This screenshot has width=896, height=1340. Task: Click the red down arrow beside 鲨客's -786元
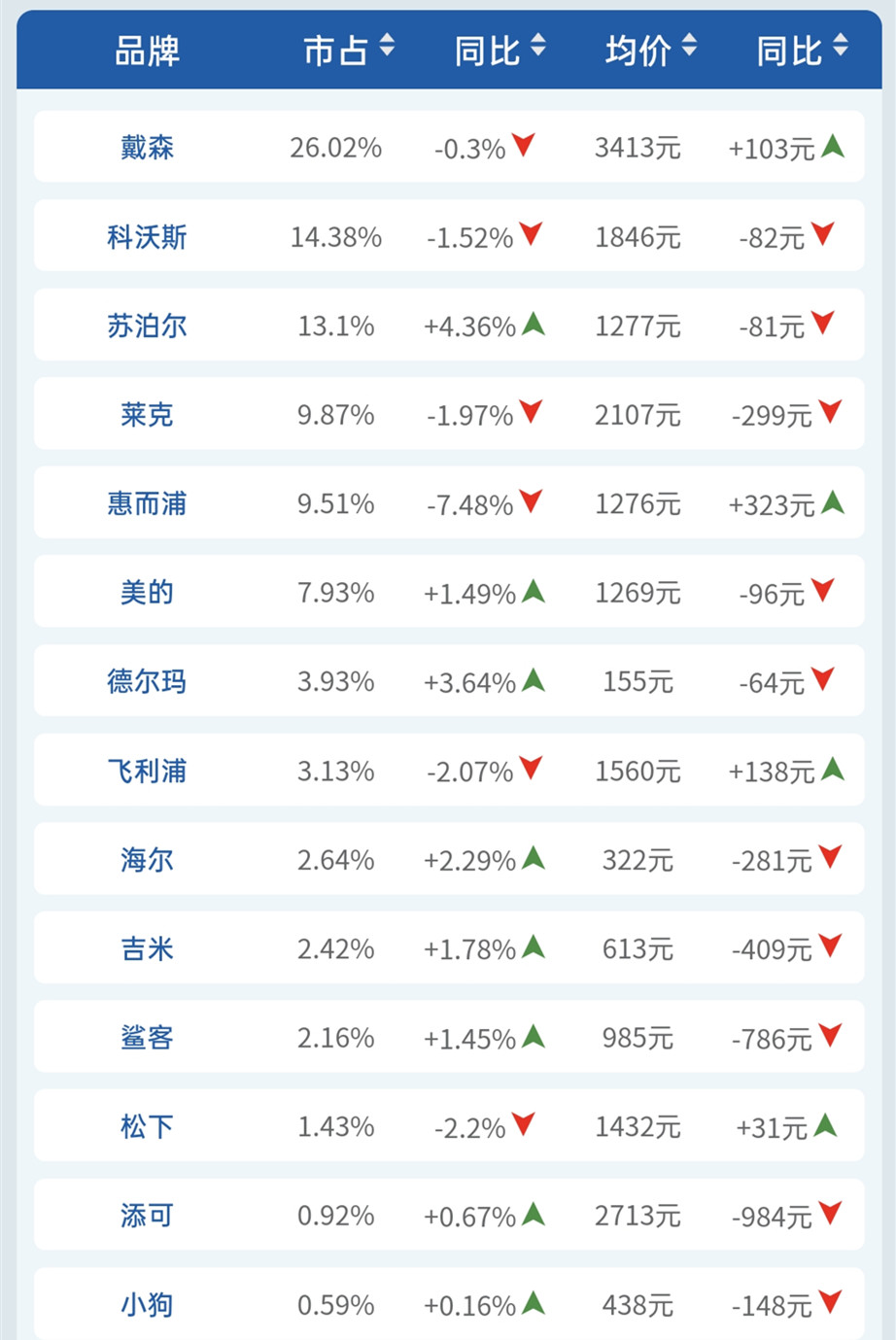click(831, 1038)
